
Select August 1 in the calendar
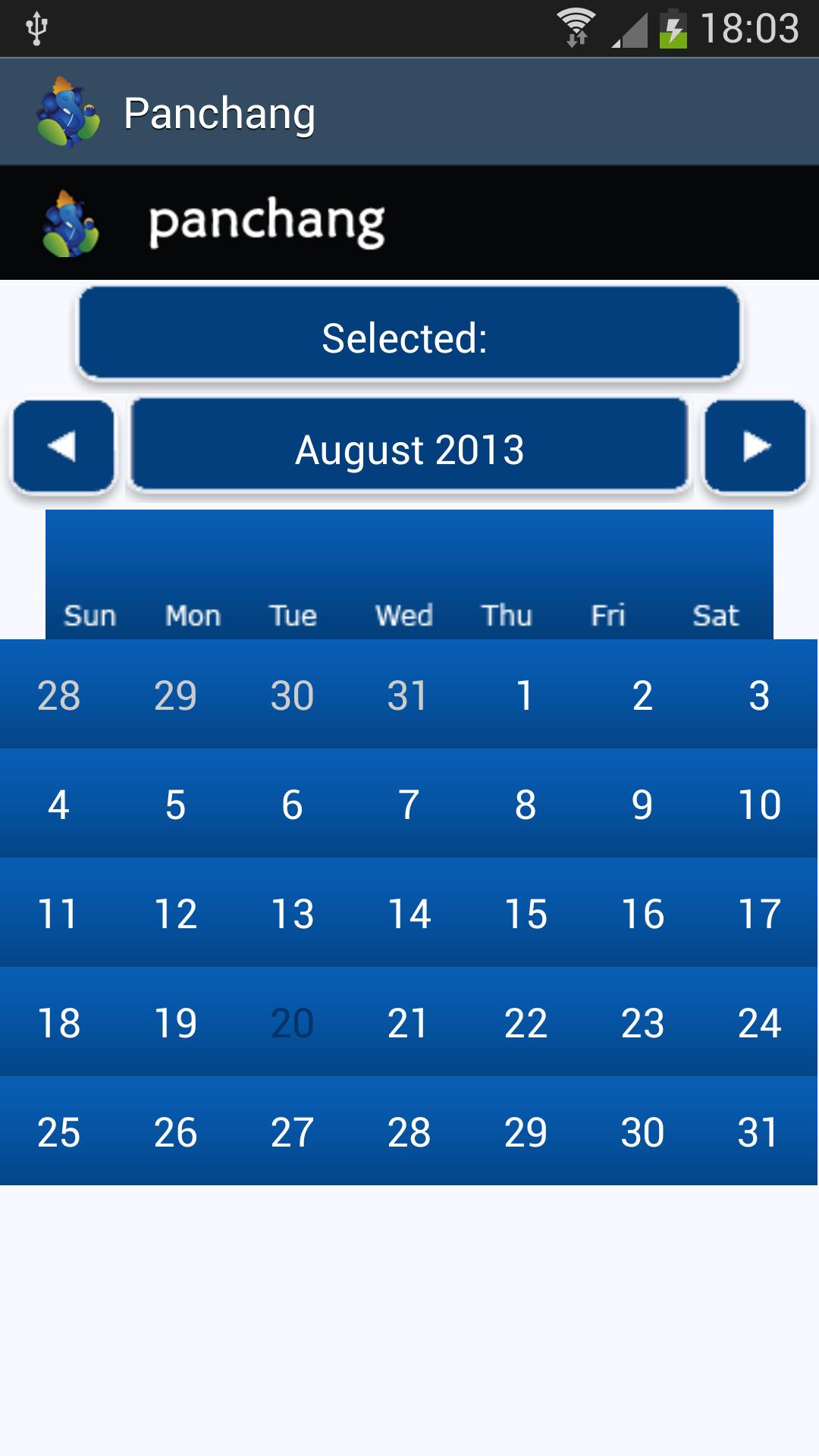(x=525, y=695)
